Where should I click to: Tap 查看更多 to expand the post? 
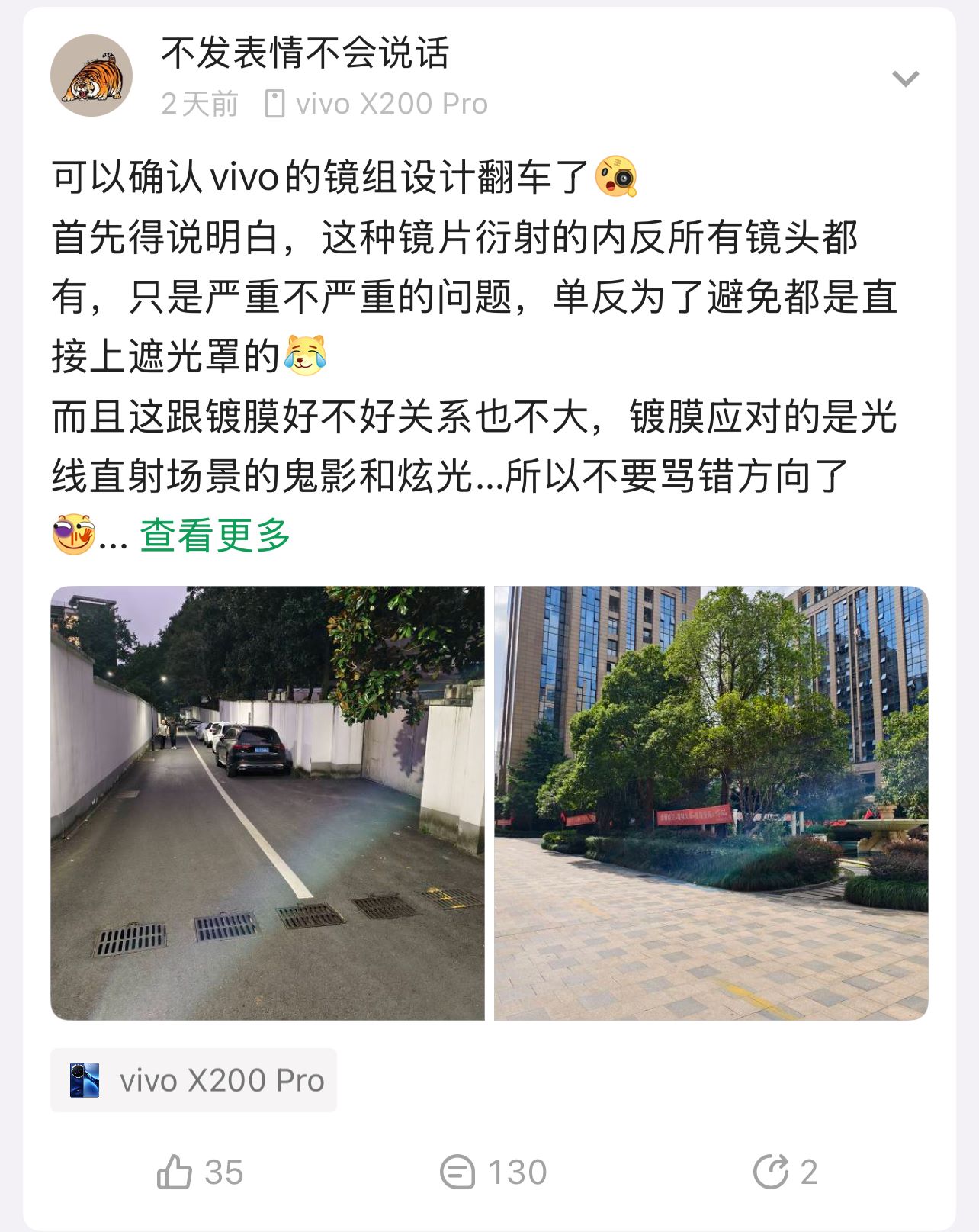click(215, 535)
